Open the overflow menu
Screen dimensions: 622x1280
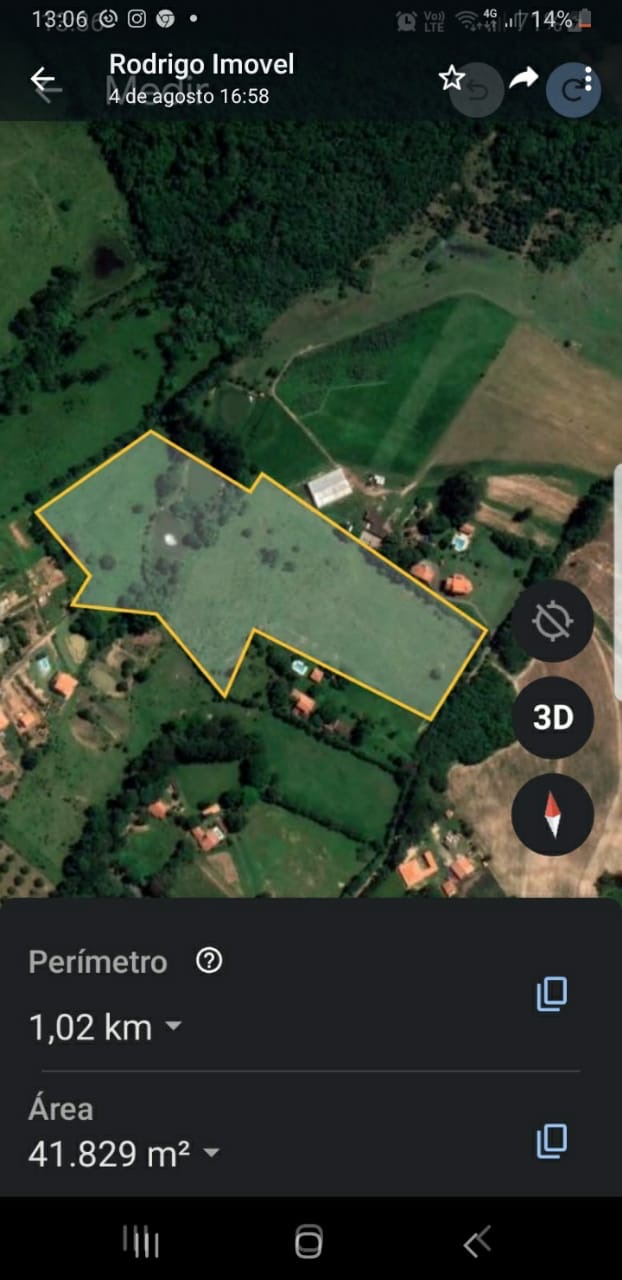589,79
